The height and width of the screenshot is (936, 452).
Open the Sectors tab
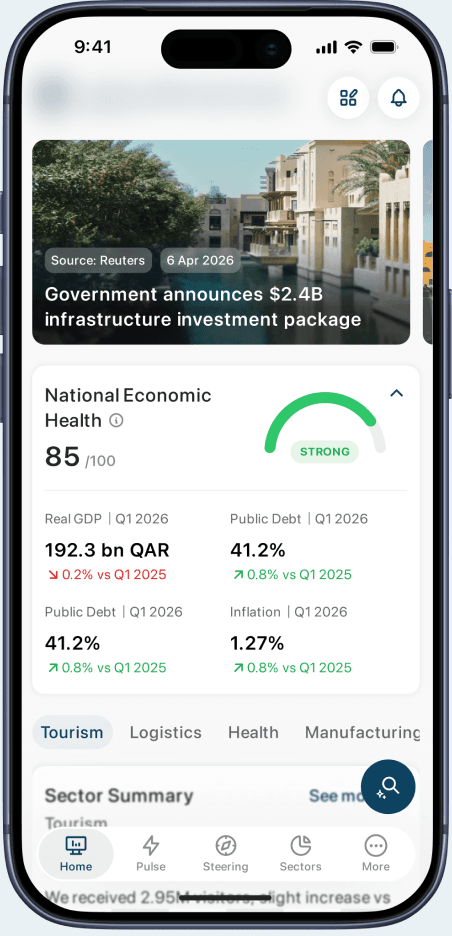(300, 854)
